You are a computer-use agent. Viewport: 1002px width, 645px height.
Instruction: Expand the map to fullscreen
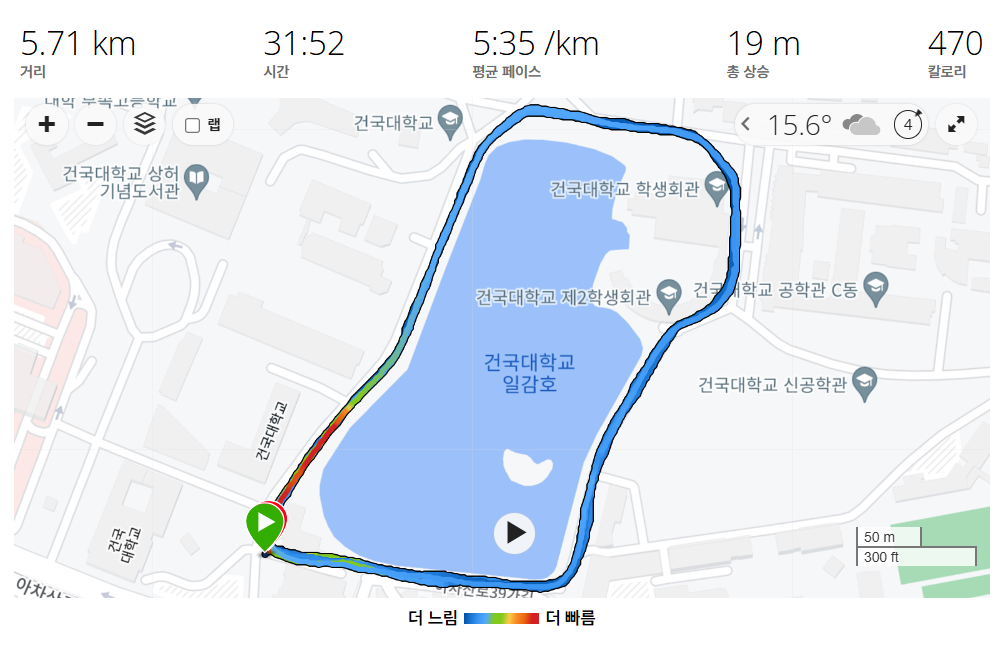tap(956, 125)
